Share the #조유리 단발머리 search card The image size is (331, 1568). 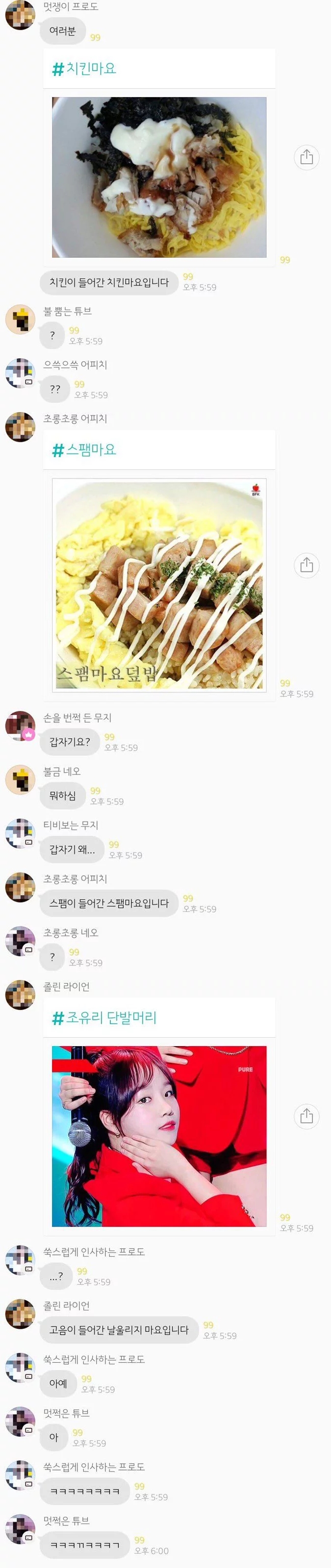click(x=306, y=1116)
